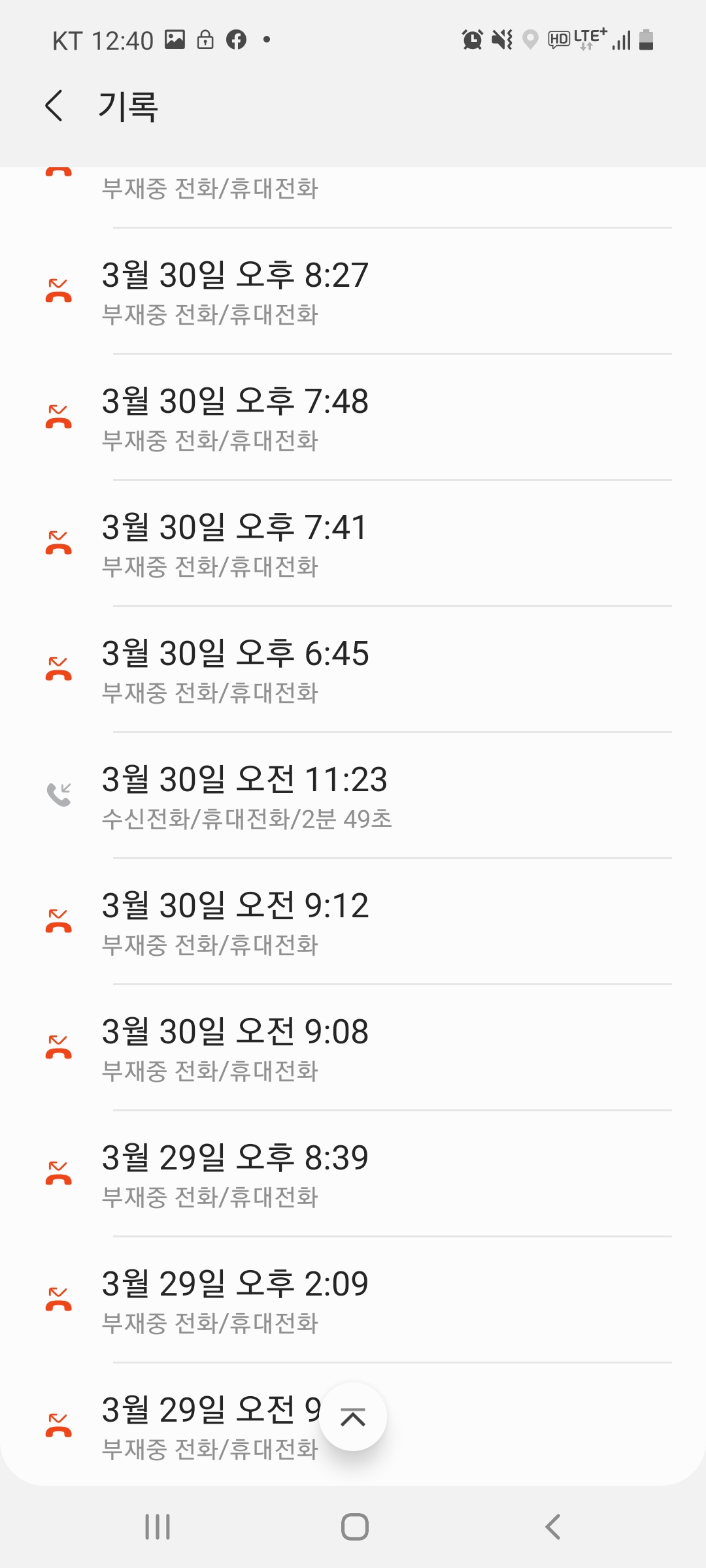
Task: Open the received call at 오전 11:23
Action: [353, 796]
